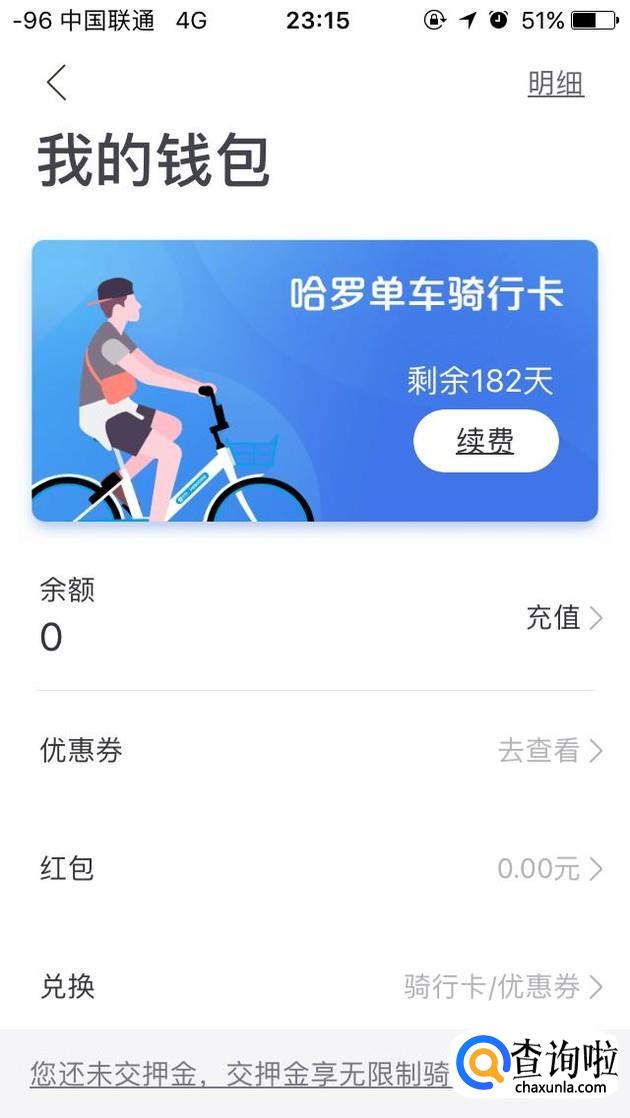Go back using the top arrow
This screenshot has width=630, height=1118.
tap(57, 83)
